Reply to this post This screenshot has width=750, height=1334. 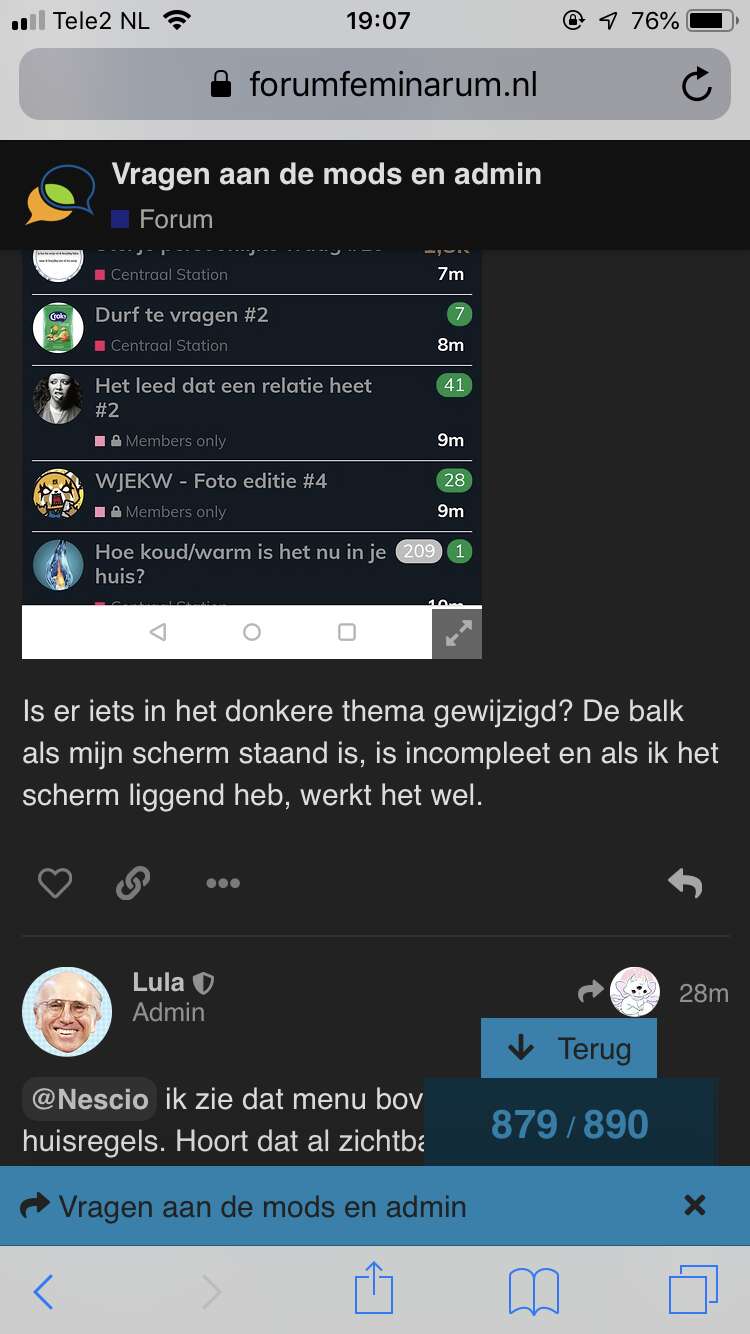point(686,882)
